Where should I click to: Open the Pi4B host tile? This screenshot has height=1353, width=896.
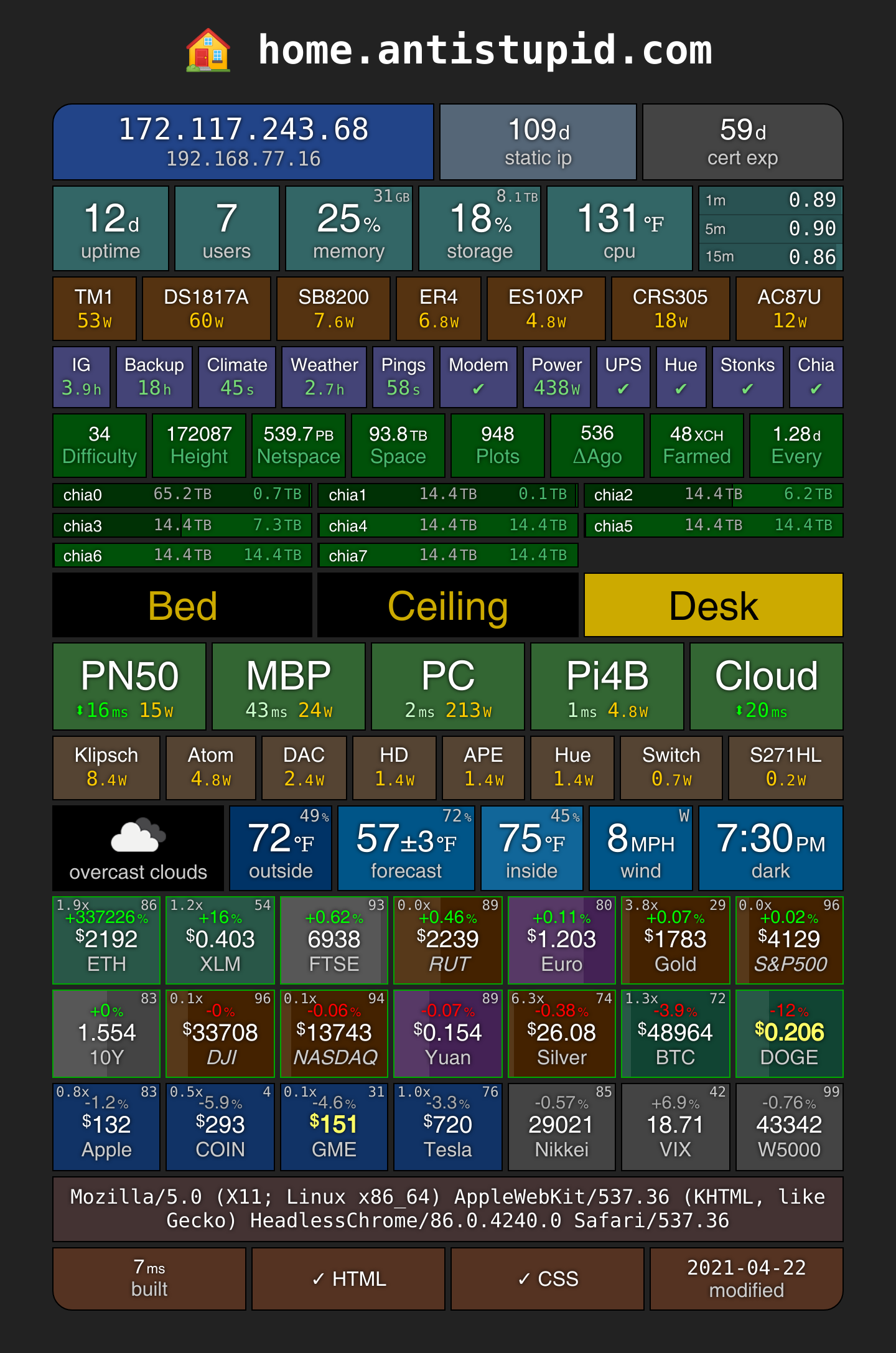[x=607, y=686]
